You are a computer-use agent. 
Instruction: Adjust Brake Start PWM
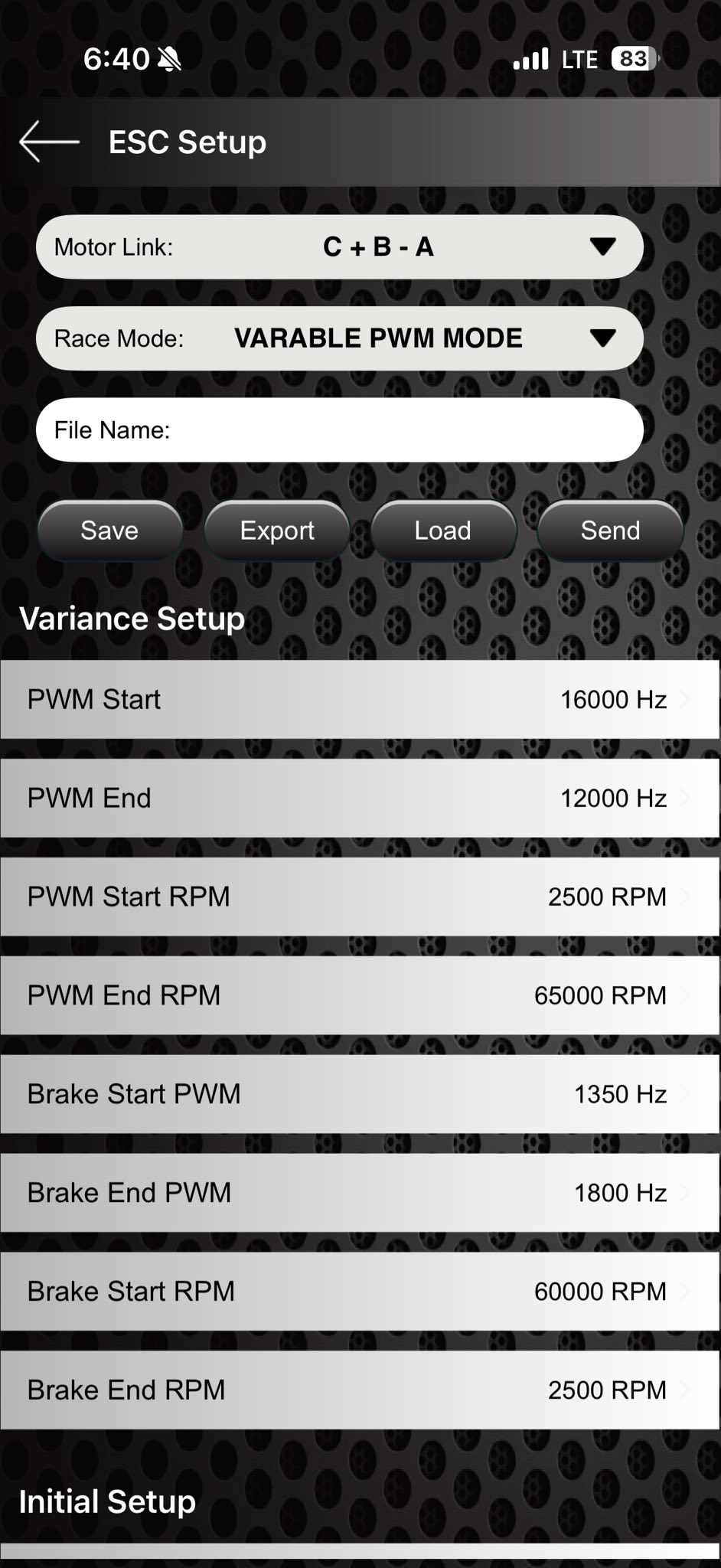click(x=360, y=1094)
